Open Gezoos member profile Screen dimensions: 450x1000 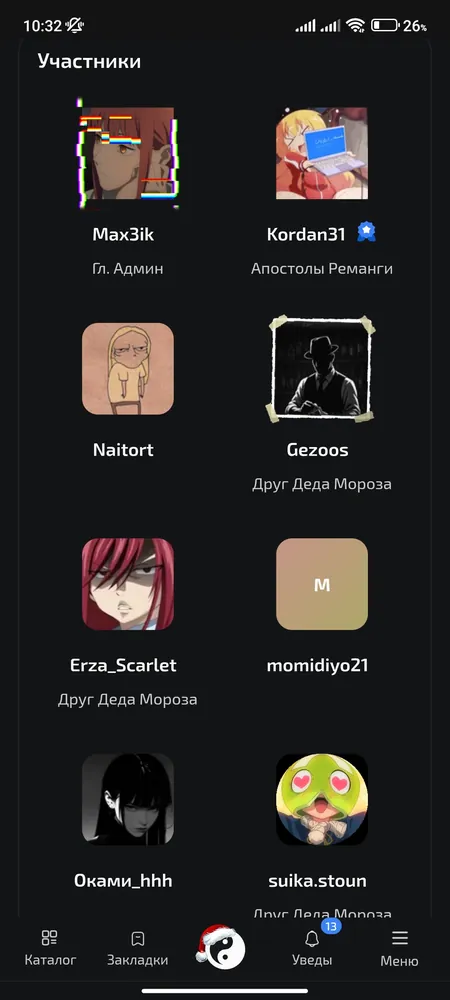pos(322,402)
